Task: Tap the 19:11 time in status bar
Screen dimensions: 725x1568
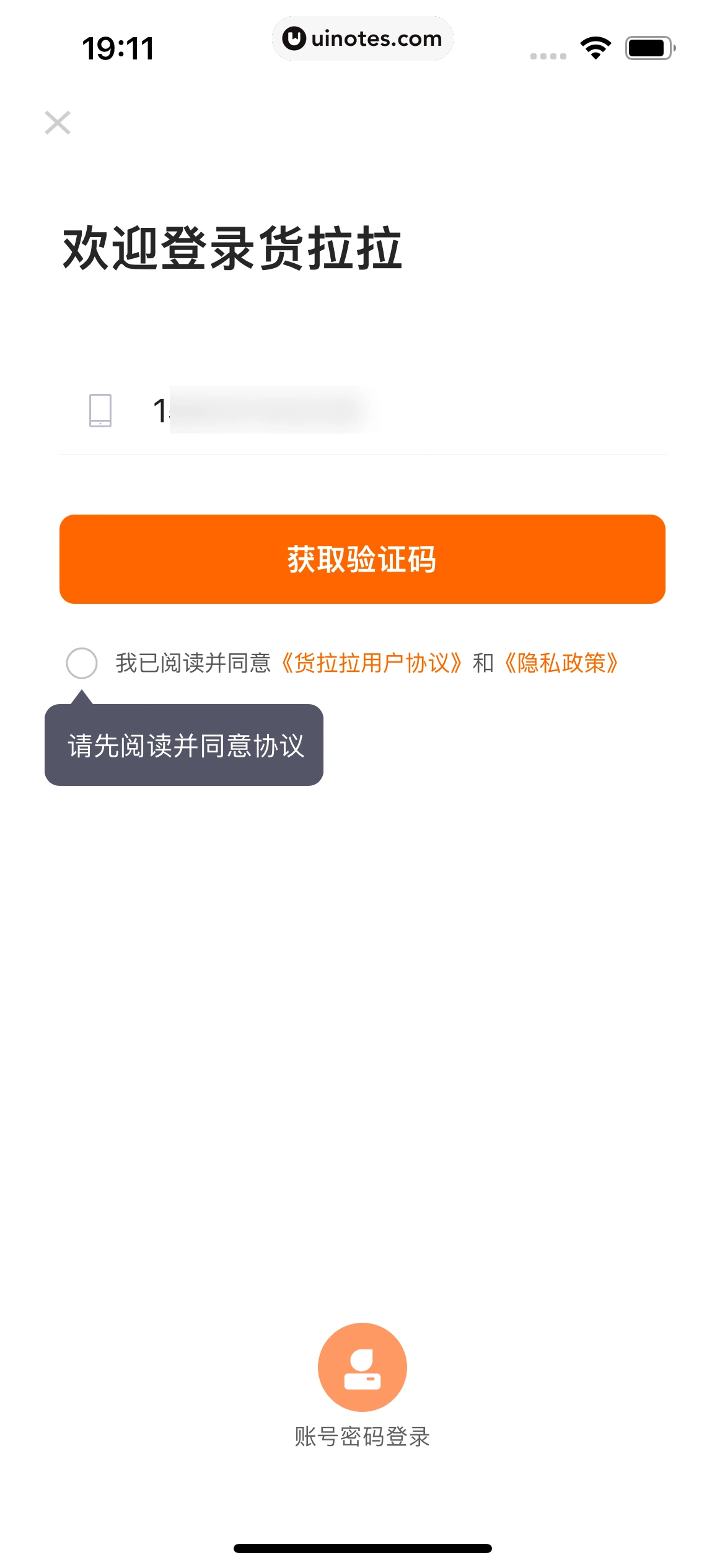Action: tap(119, 47)
